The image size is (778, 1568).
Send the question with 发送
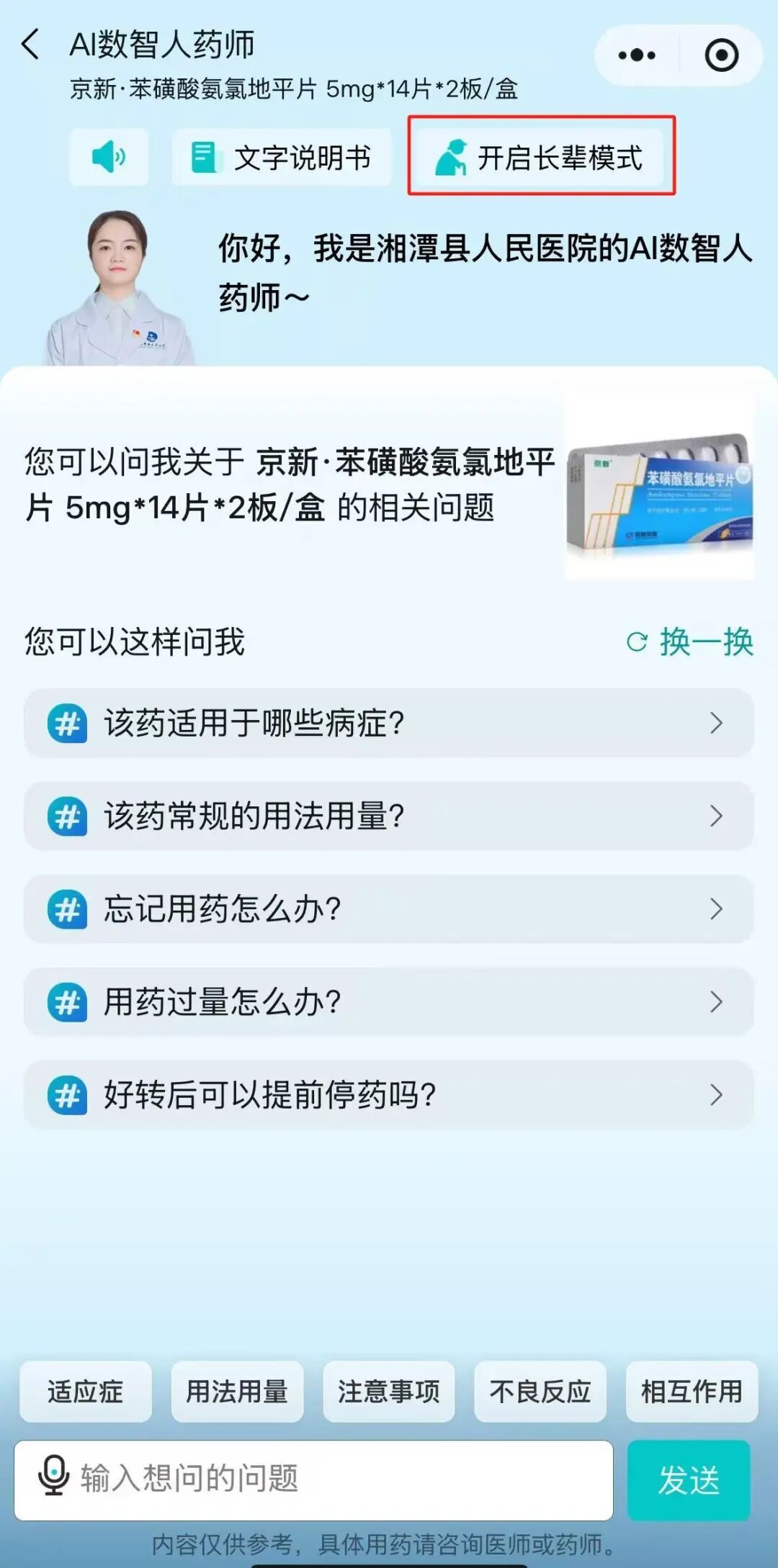pos(689,1480)
